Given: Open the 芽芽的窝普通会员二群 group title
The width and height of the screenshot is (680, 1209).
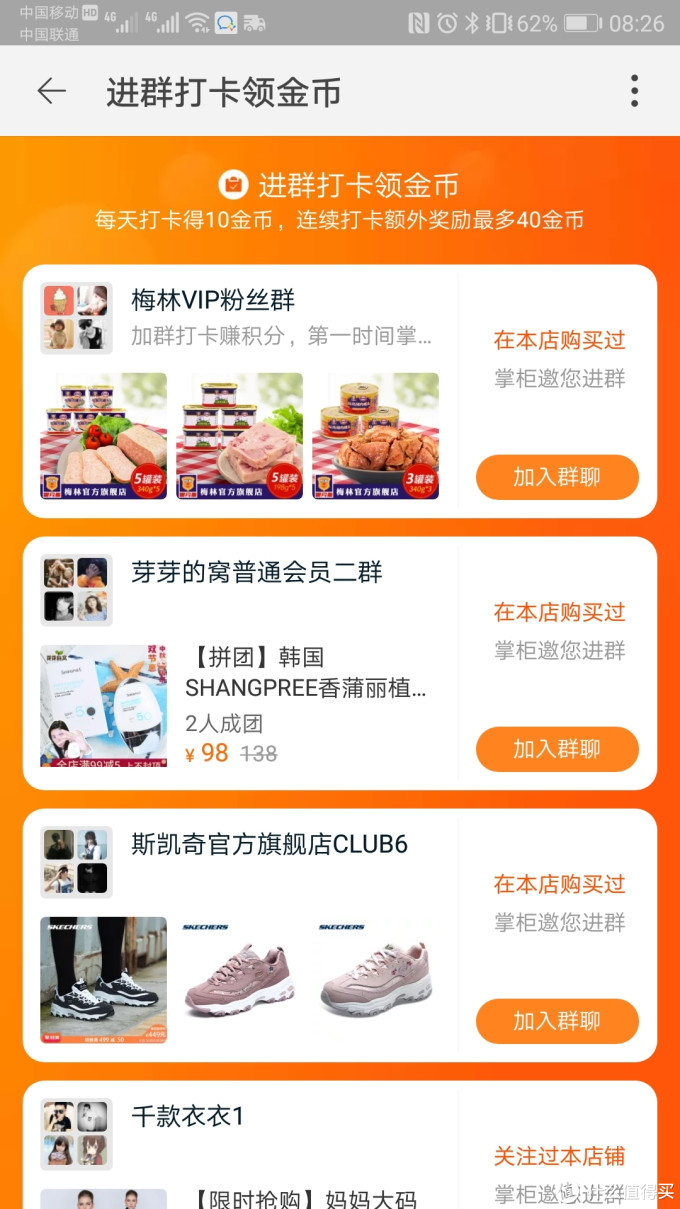Looking at the screenshot, I should tap(257, 572).
